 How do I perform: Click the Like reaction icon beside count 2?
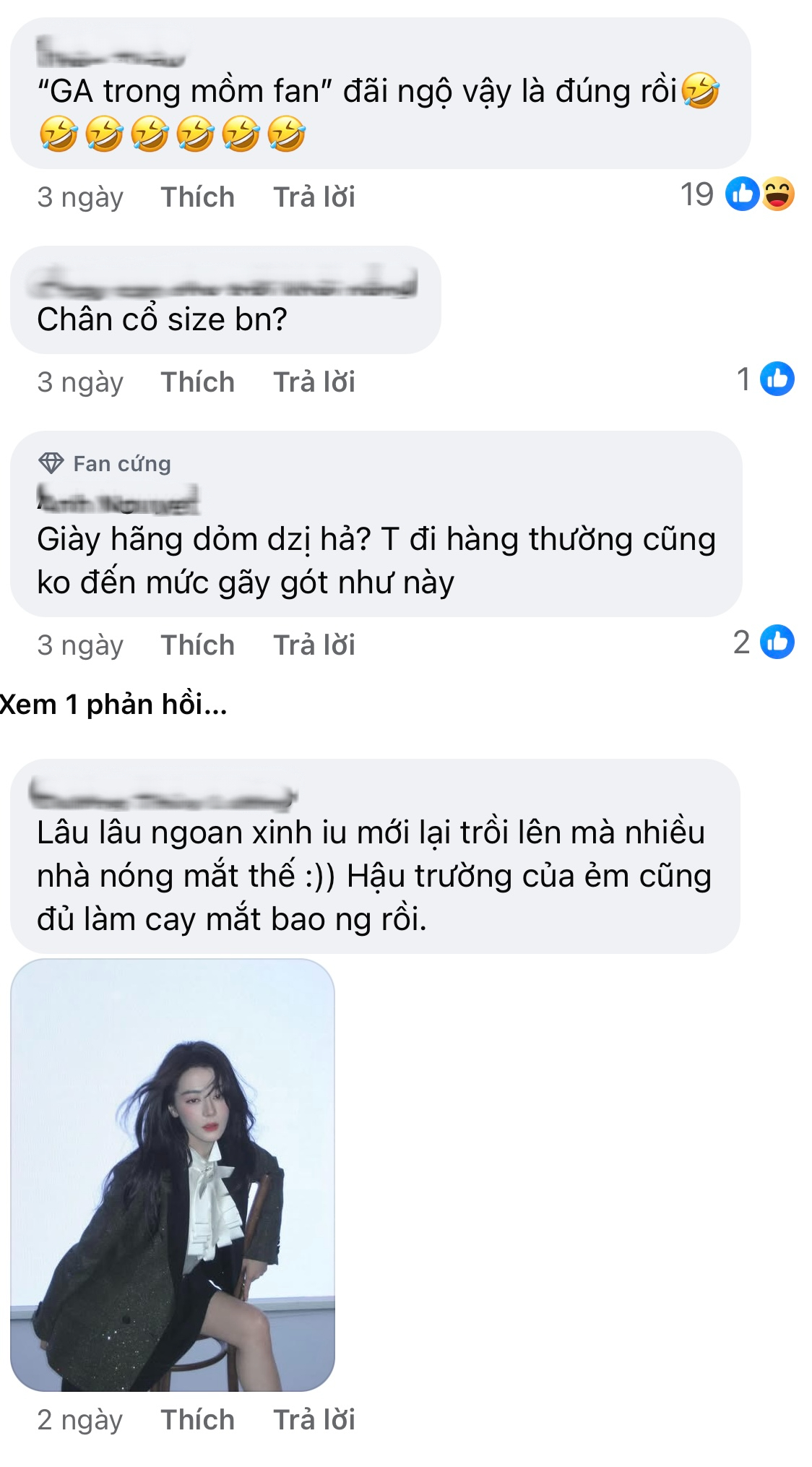tap(776, 642)
